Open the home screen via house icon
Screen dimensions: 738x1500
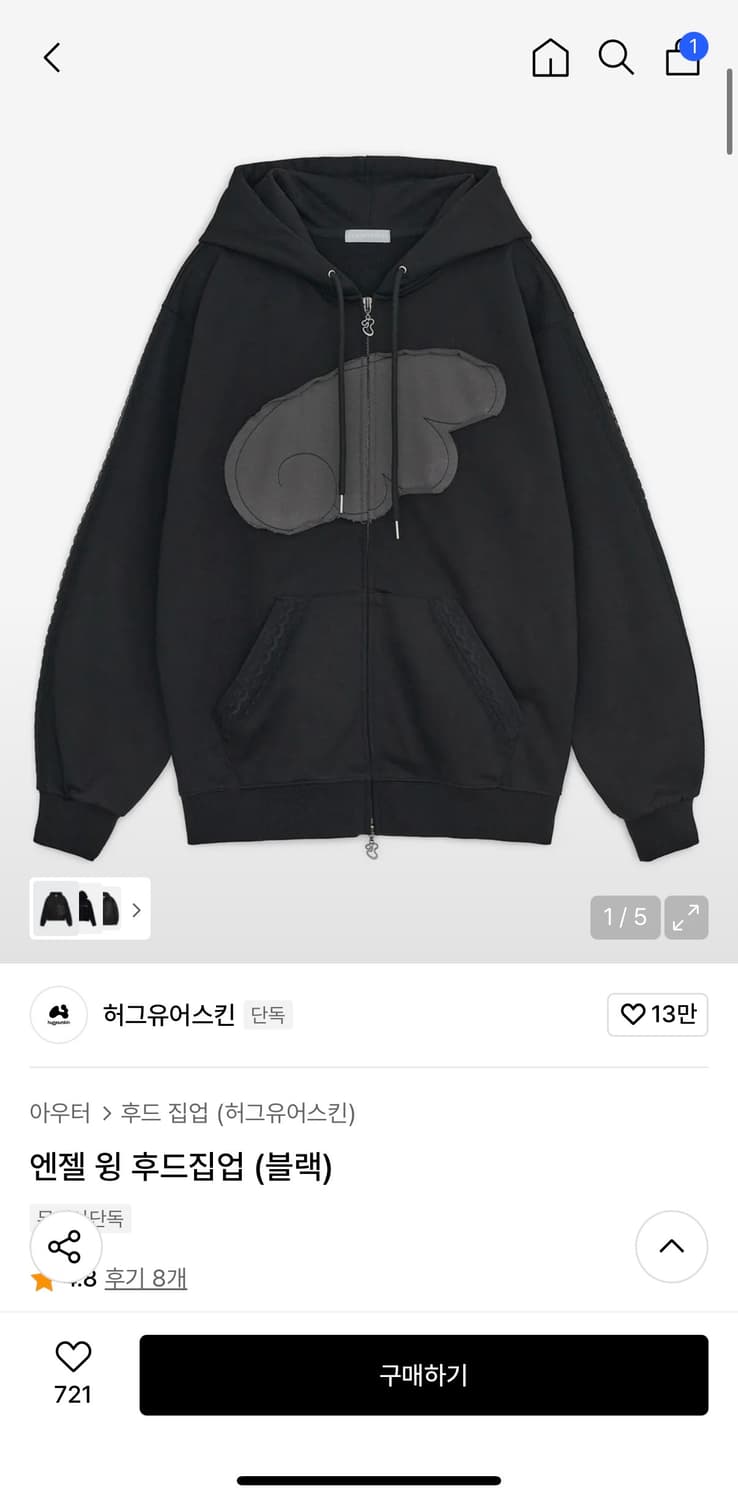coord(550,58)
